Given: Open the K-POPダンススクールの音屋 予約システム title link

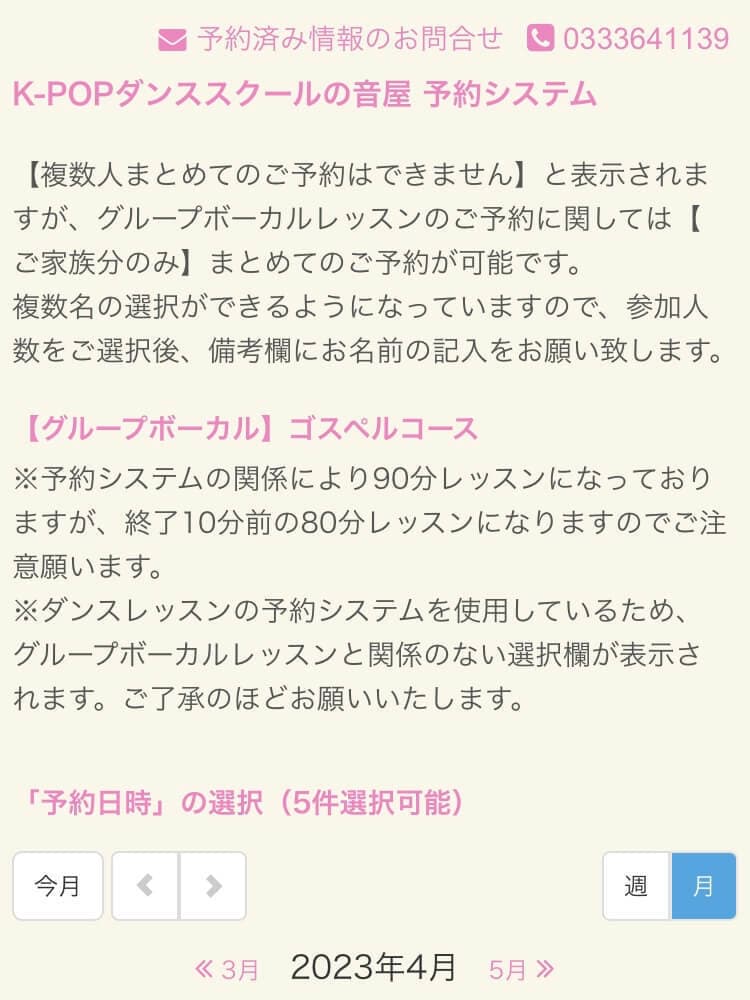Looking at the screenshot, I should [x=304, y=94].
